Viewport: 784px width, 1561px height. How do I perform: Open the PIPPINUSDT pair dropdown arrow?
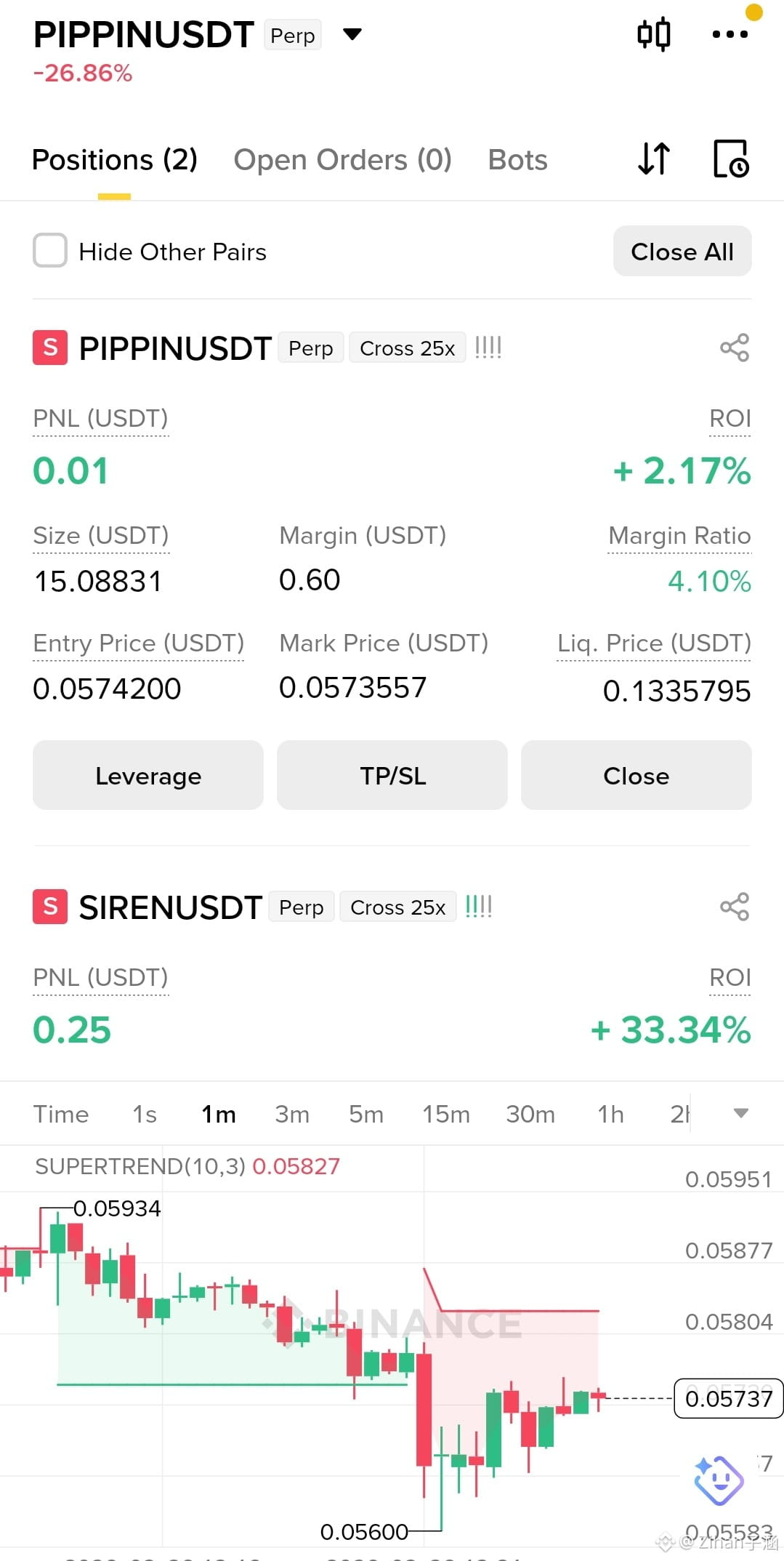352,34
